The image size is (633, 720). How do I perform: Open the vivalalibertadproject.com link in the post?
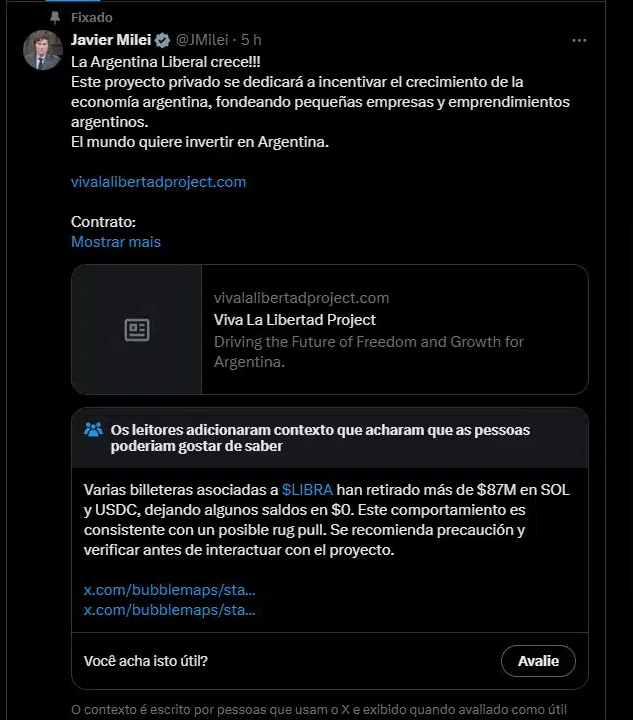[158, 182]
